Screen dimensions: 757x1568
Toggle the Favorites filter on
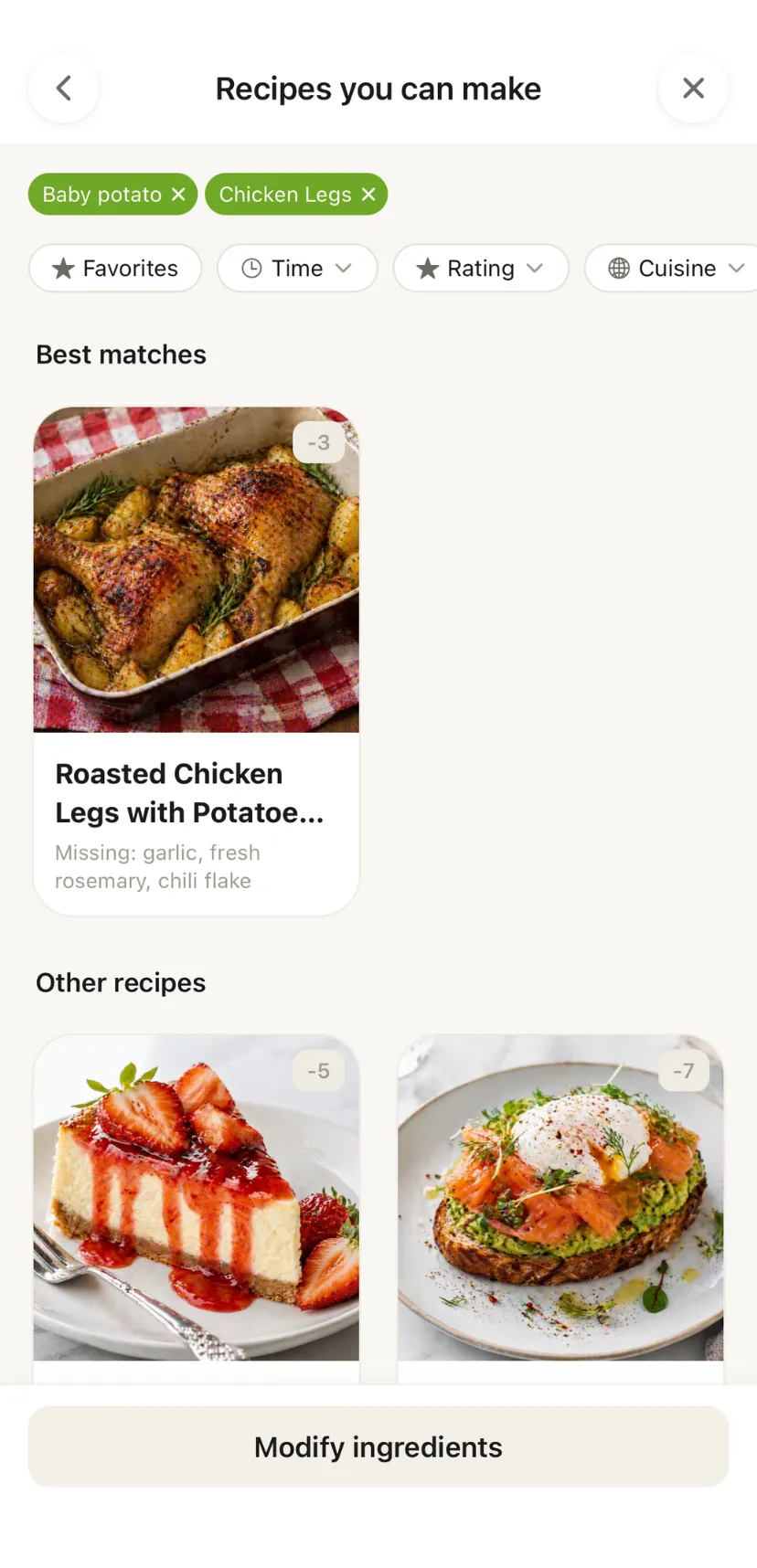coord(115,268)
